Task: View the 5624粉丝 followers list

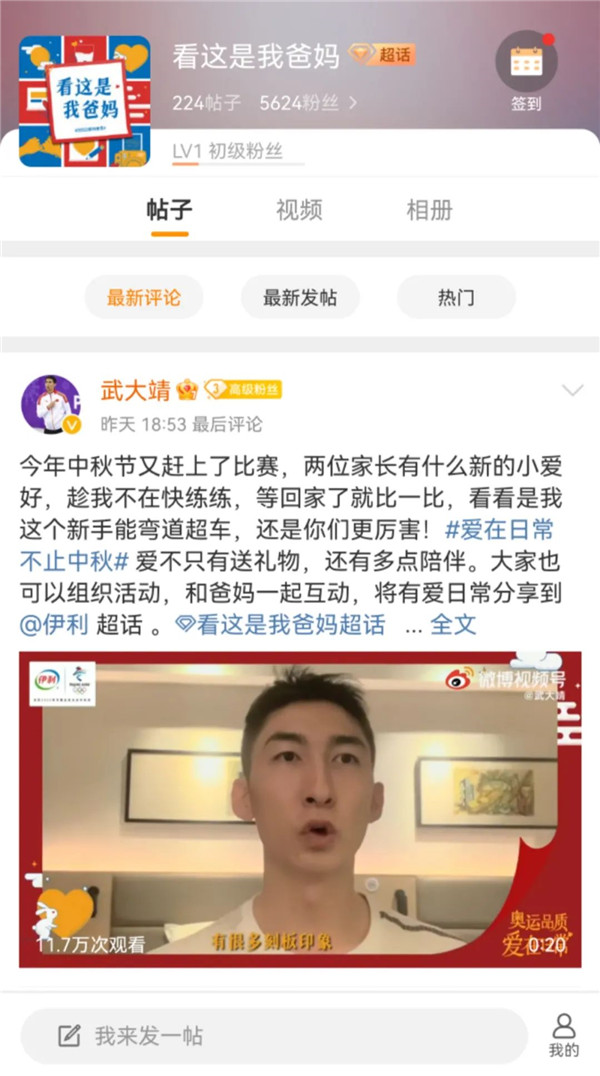Action: coord(306,102)
